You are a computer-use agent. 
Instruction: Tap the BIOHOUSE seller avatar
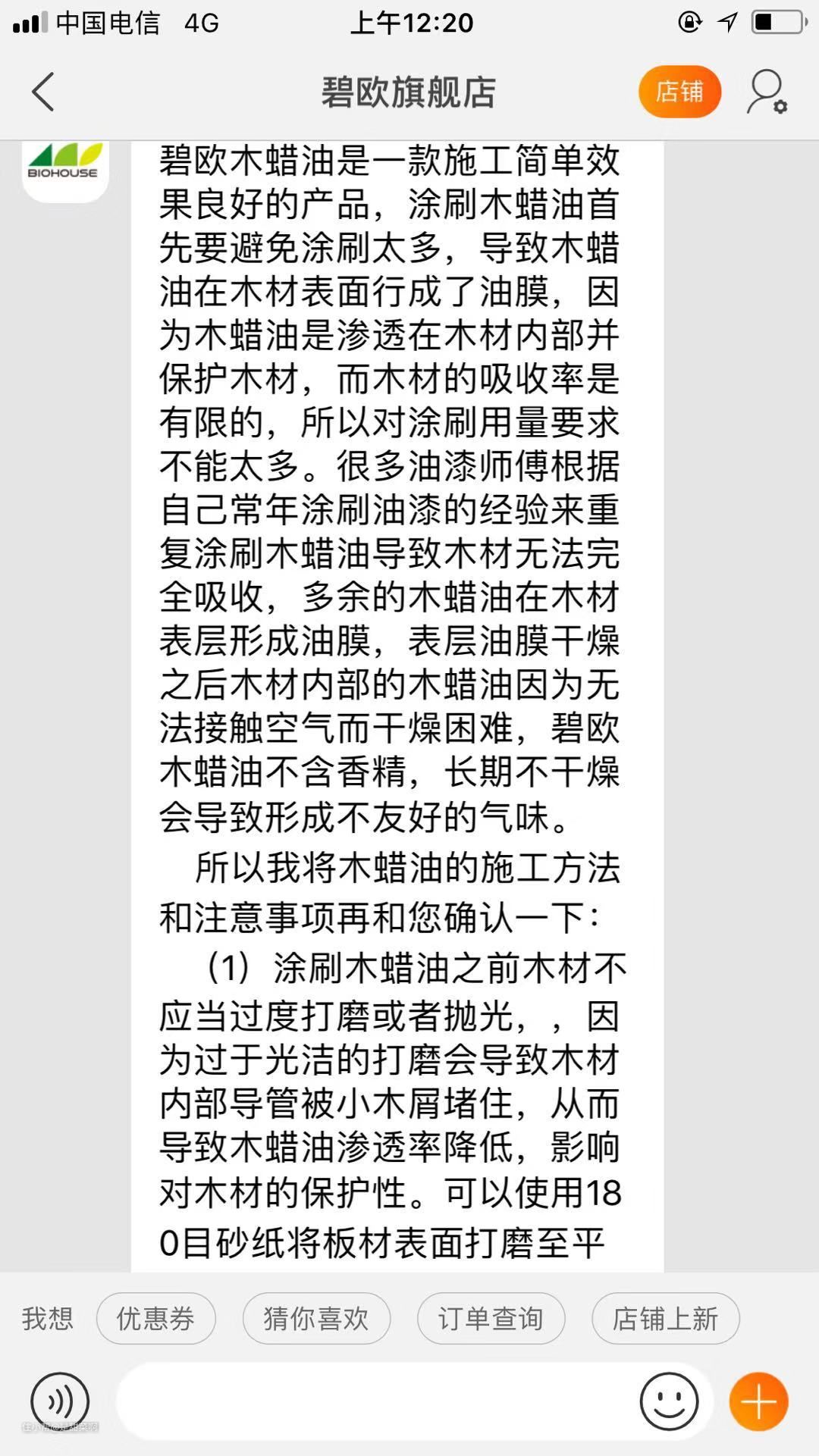tap(65, 168)
